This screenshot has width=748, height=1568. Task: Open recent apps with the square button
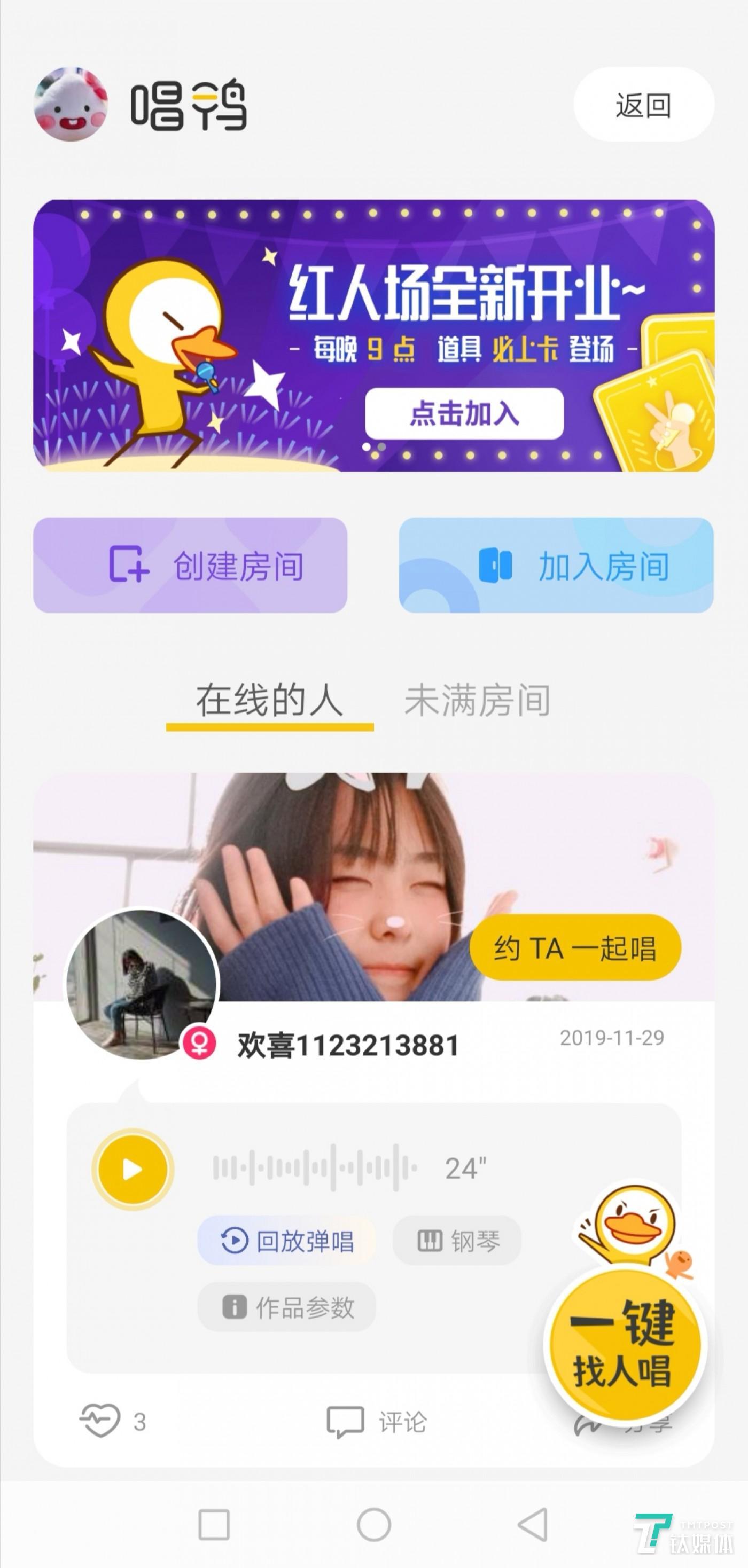214,1525
